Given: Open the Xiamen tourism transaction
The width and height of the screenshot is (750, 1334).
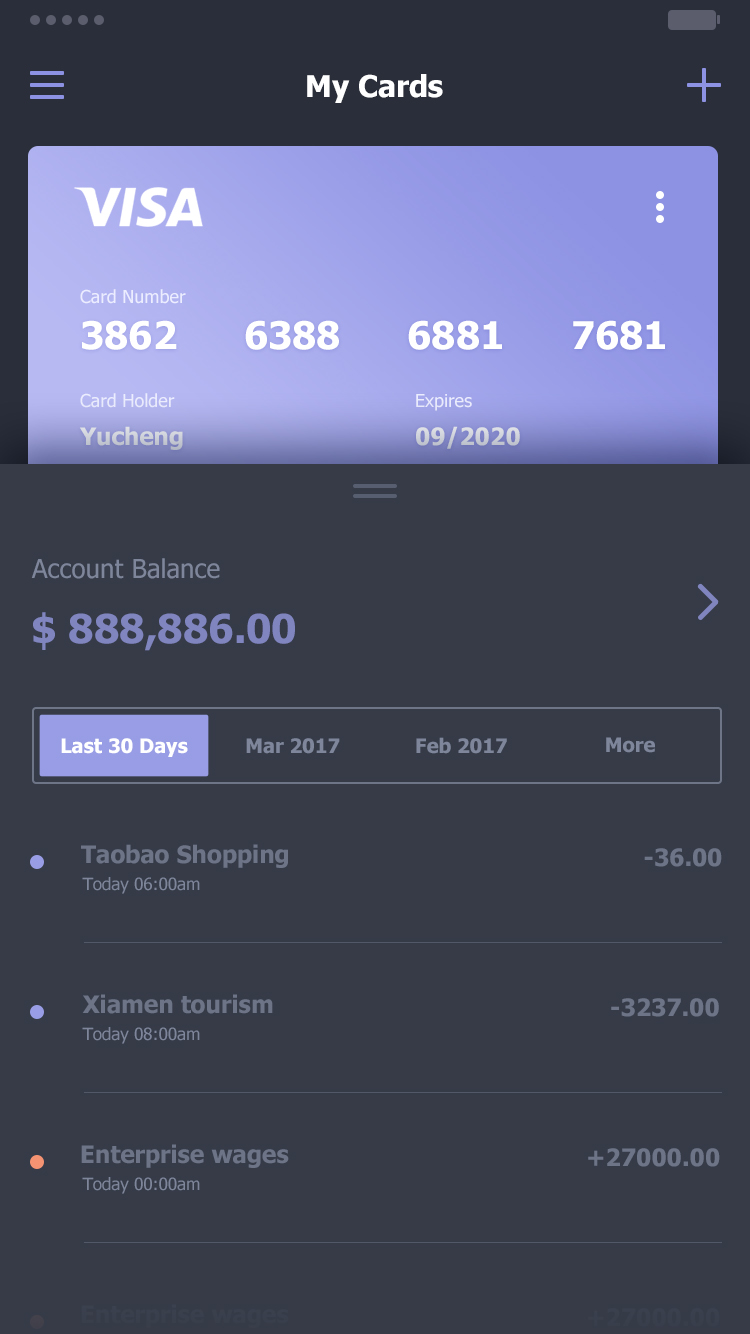Looking at the screenshot, I should [x=376, y=1018].
